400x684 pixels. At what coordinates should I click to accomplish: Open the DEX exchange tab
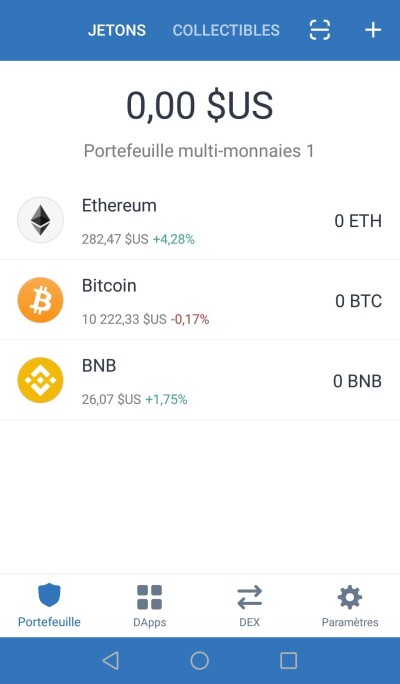click(250, 606)
